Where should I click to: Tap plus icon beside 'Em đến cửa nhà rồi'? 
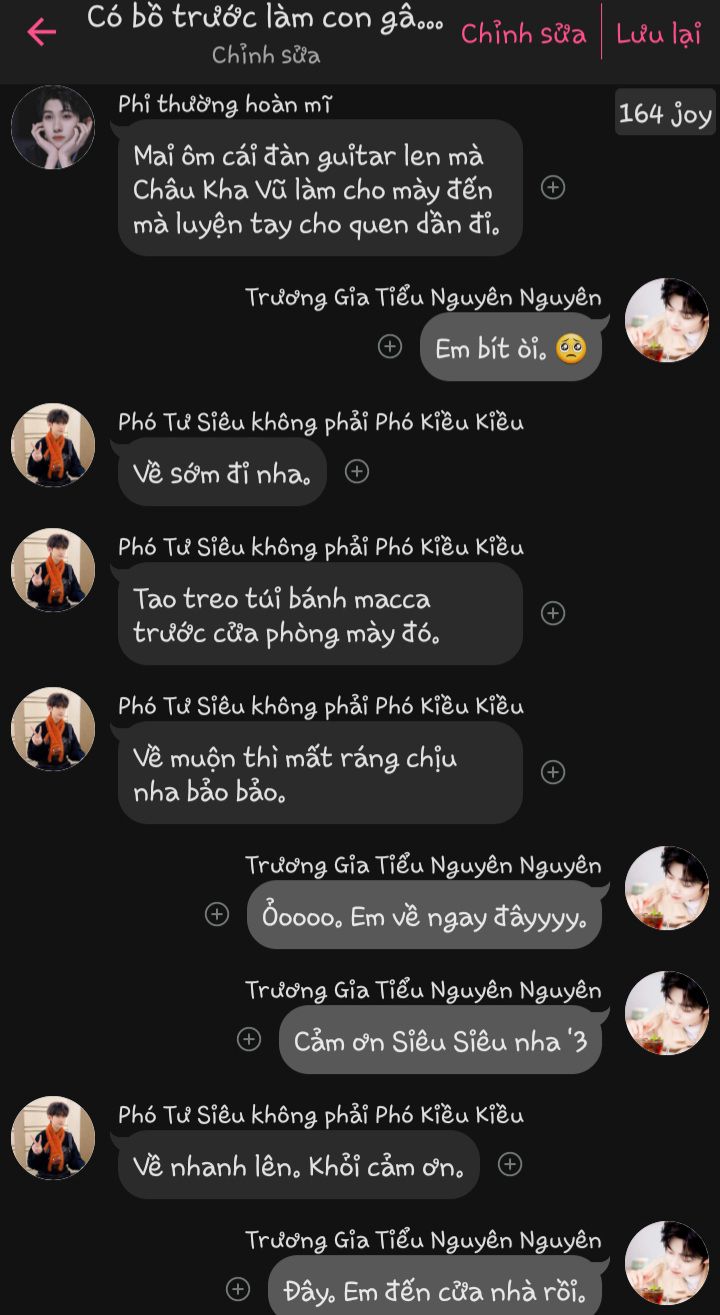[x=238, y=1289]
